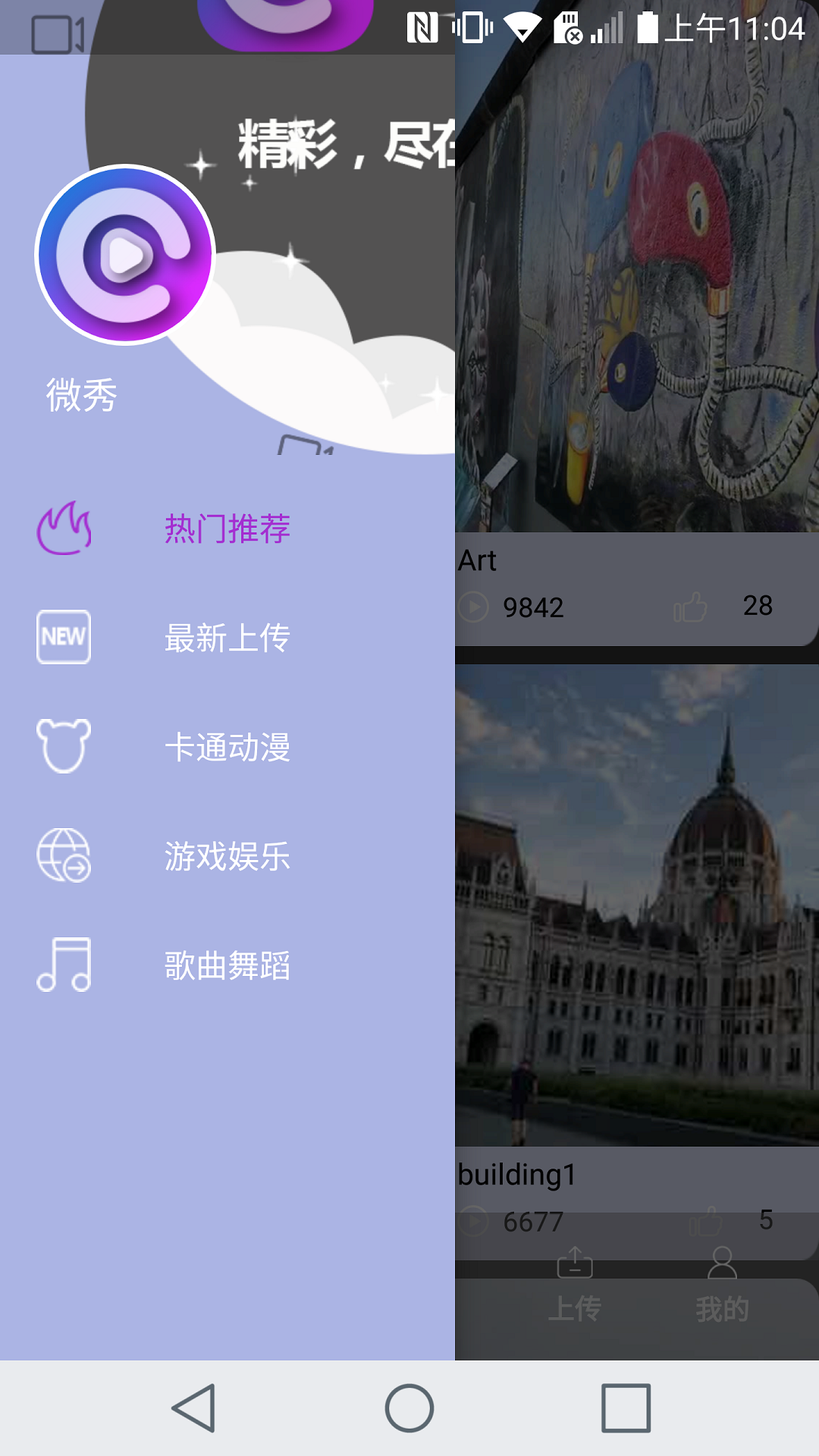The width and height of the screenshot is (819, 1456).
Task: Click the NEW icon next to 最新上传
Action: (64, 638)
